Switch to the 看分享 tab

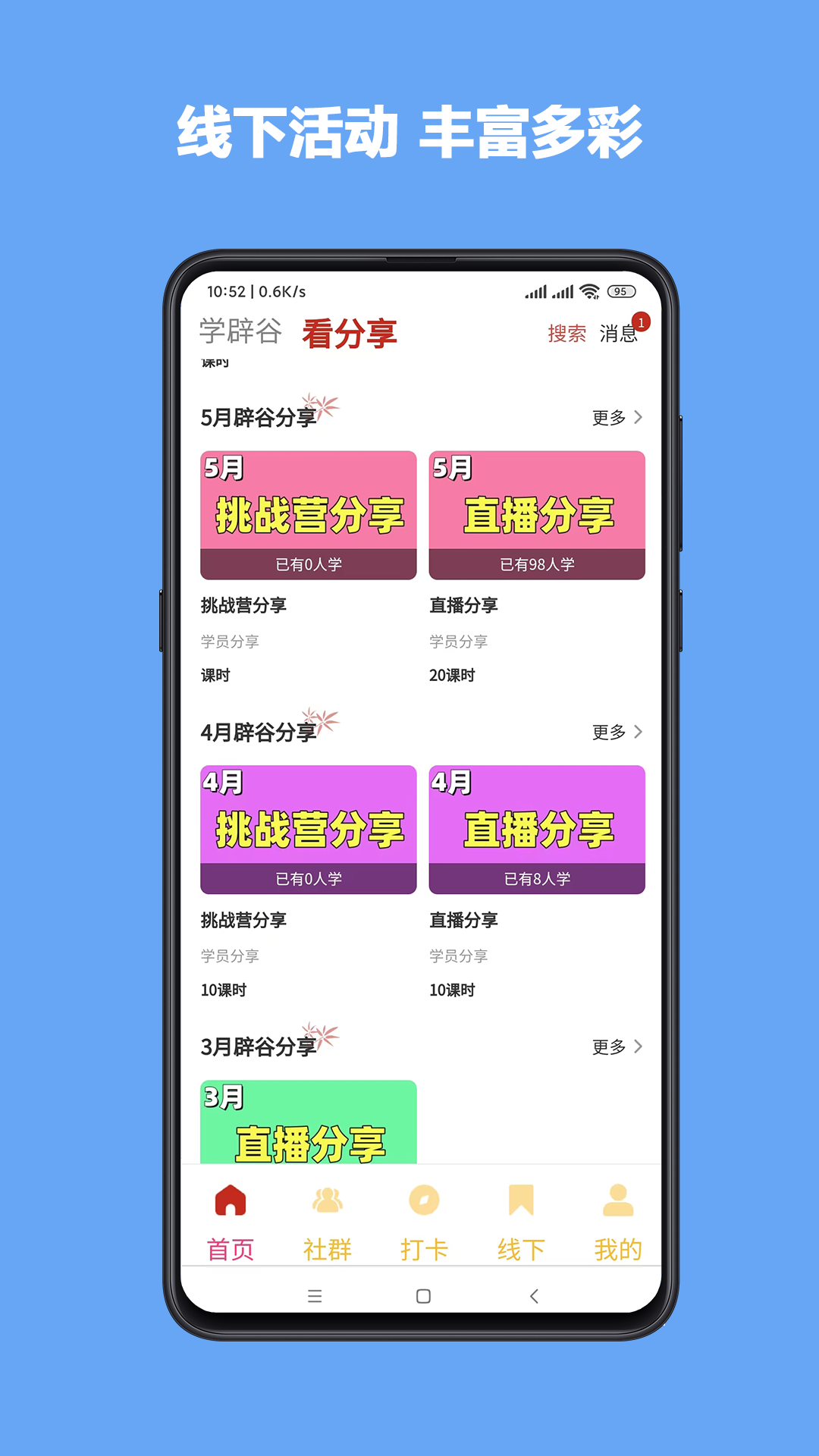351,334
